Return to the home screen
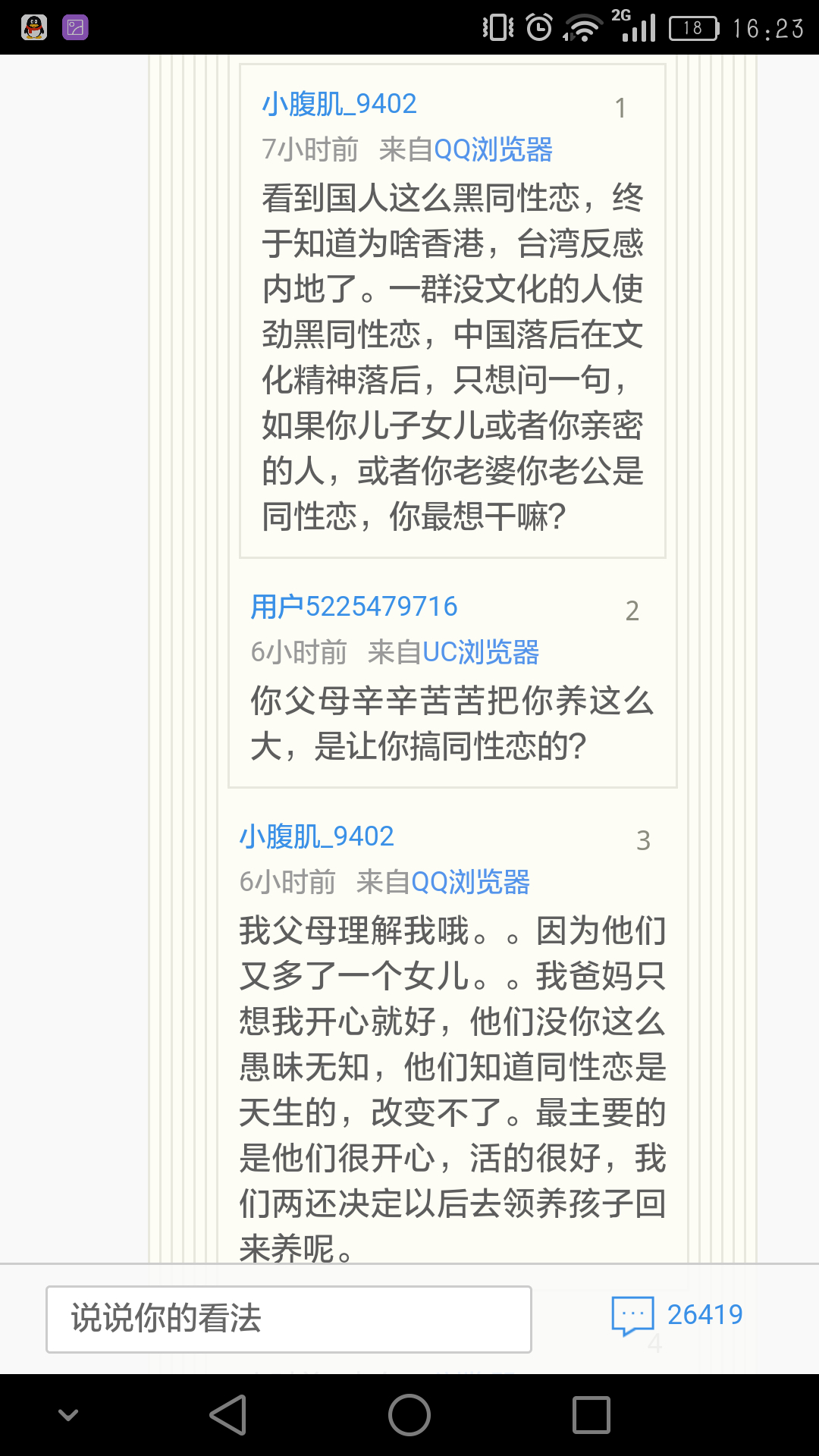Image resolution: width=819 pixels, height=1456 pixels. pos(409,1415)
